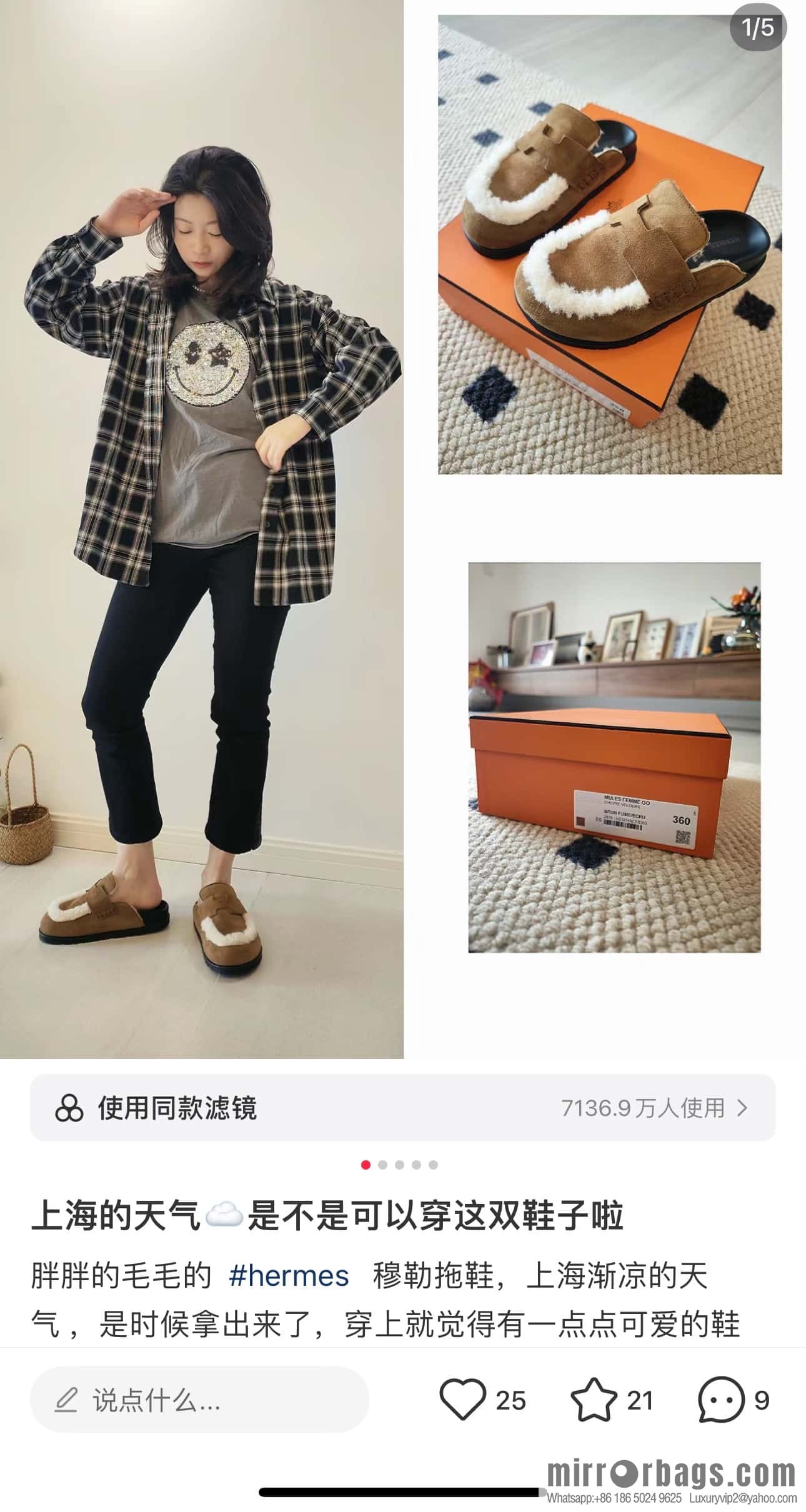
Task: Open the comments bubble icon
Action: (721, 1399)
